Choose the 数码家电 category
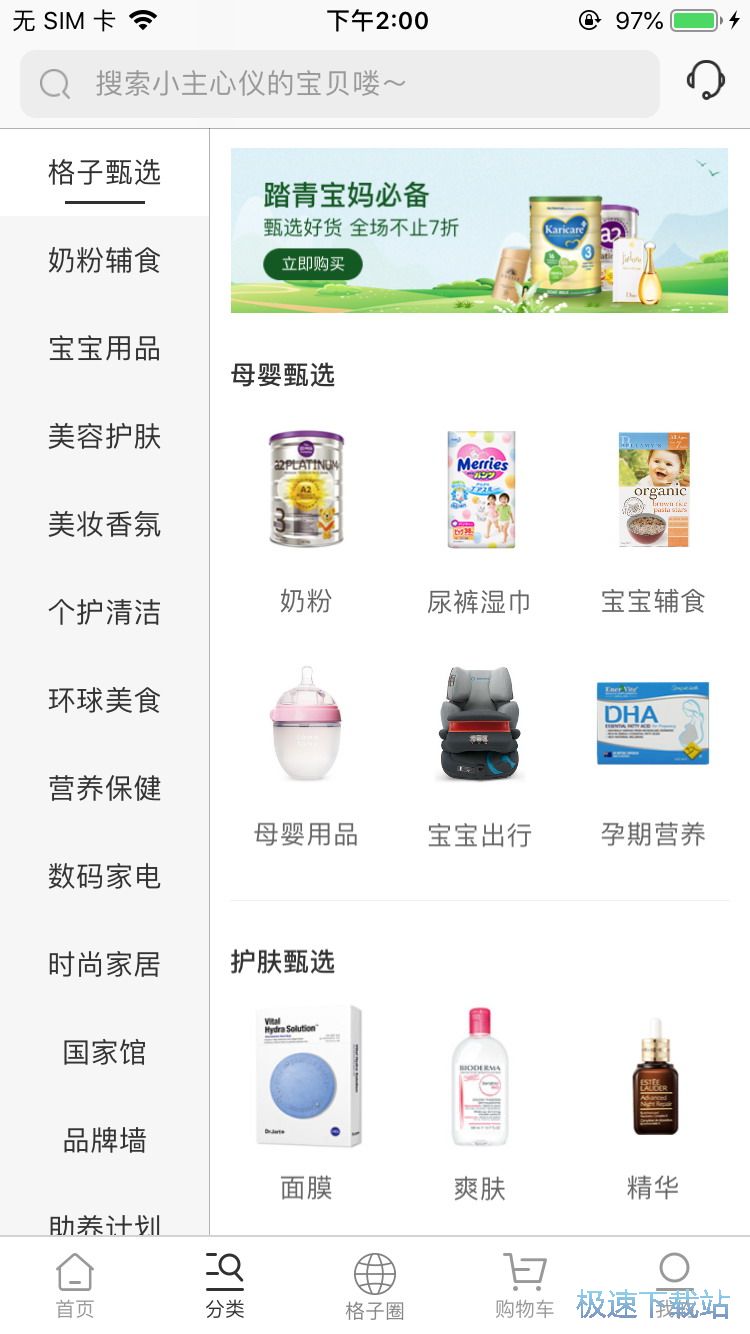The width and height of the screenshot is (750, 1334). pyautogui.click(x=104, y=877)
